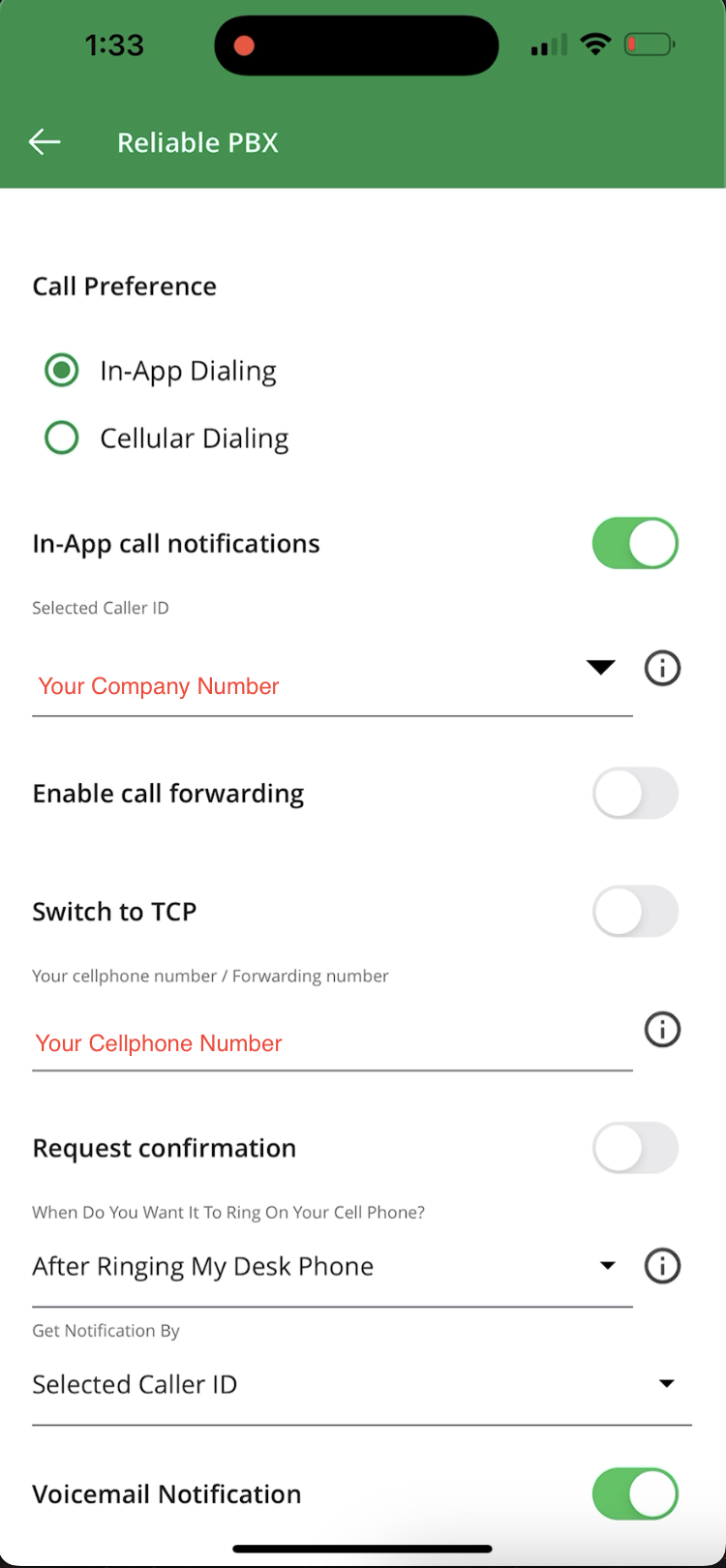726x1568 pixels.
Task: Show info about Selected Caller ID
Action: pyautogui.click(x=662, y=668)
